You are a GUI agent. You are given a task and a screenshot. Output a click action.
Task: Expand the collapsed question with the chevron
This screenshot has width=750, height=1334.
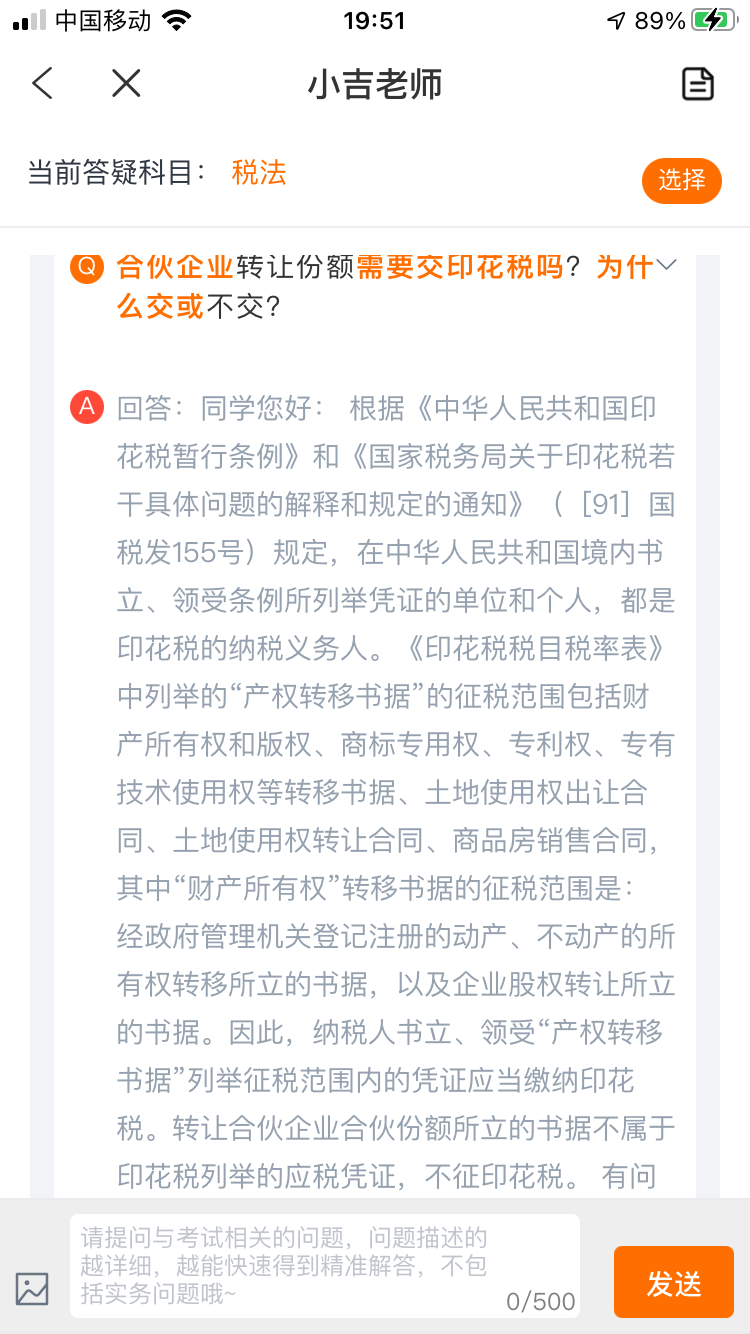point(667,264)
